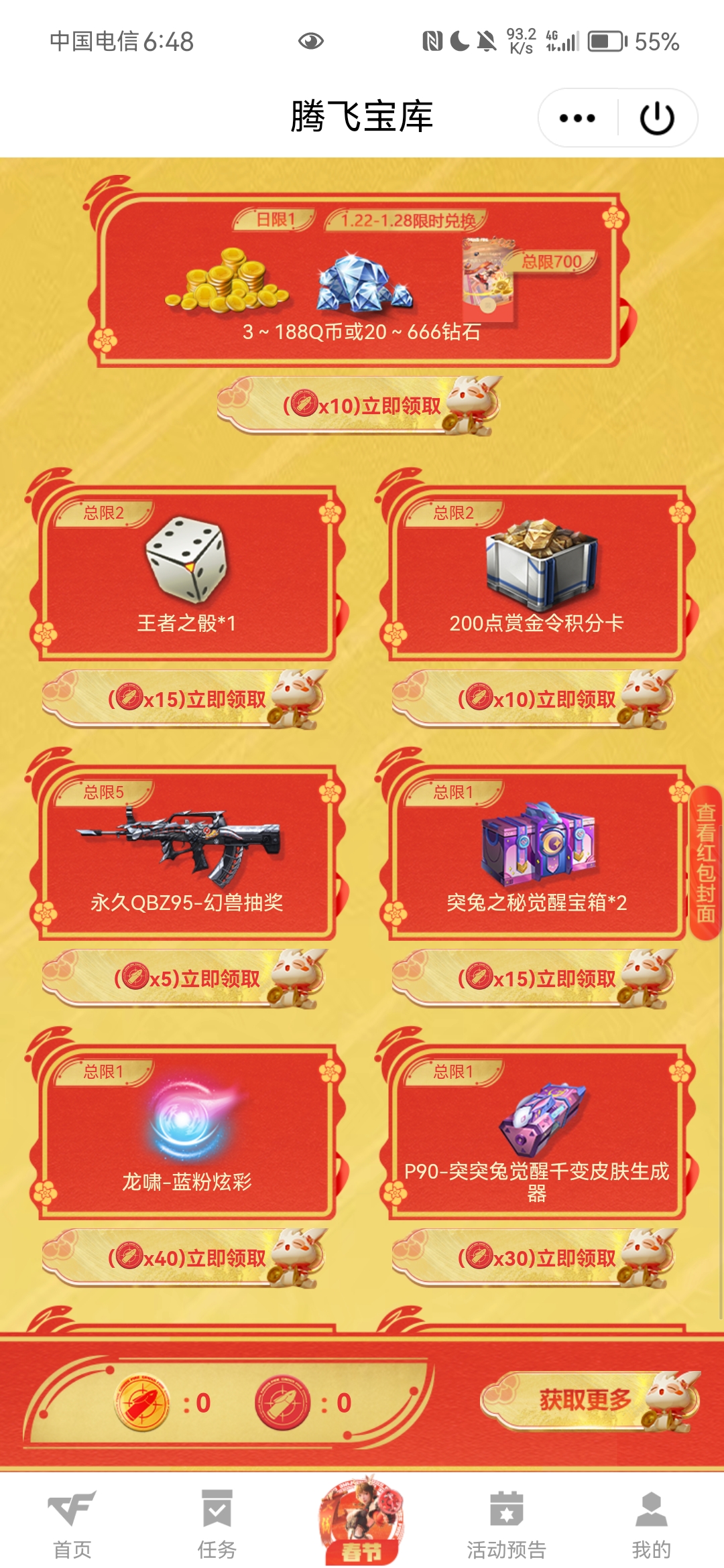Close the mini program with power icon
Viewport: 724px width, 1568px height.
[657, 119]
